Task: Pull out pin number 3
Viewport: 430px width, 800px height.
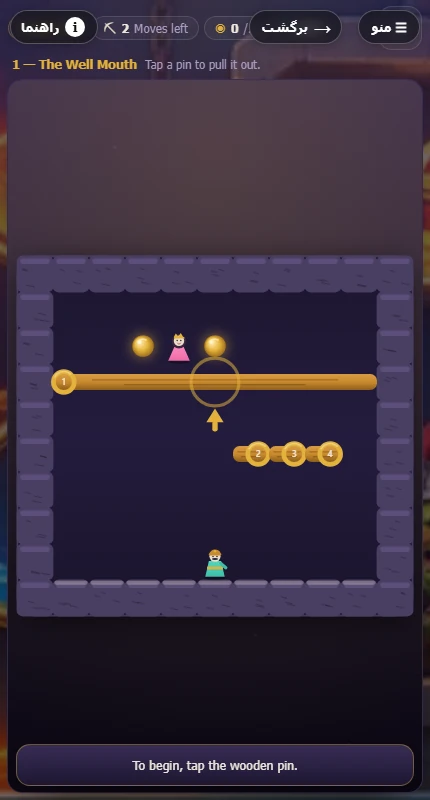Action: click(x=294, y=454)
